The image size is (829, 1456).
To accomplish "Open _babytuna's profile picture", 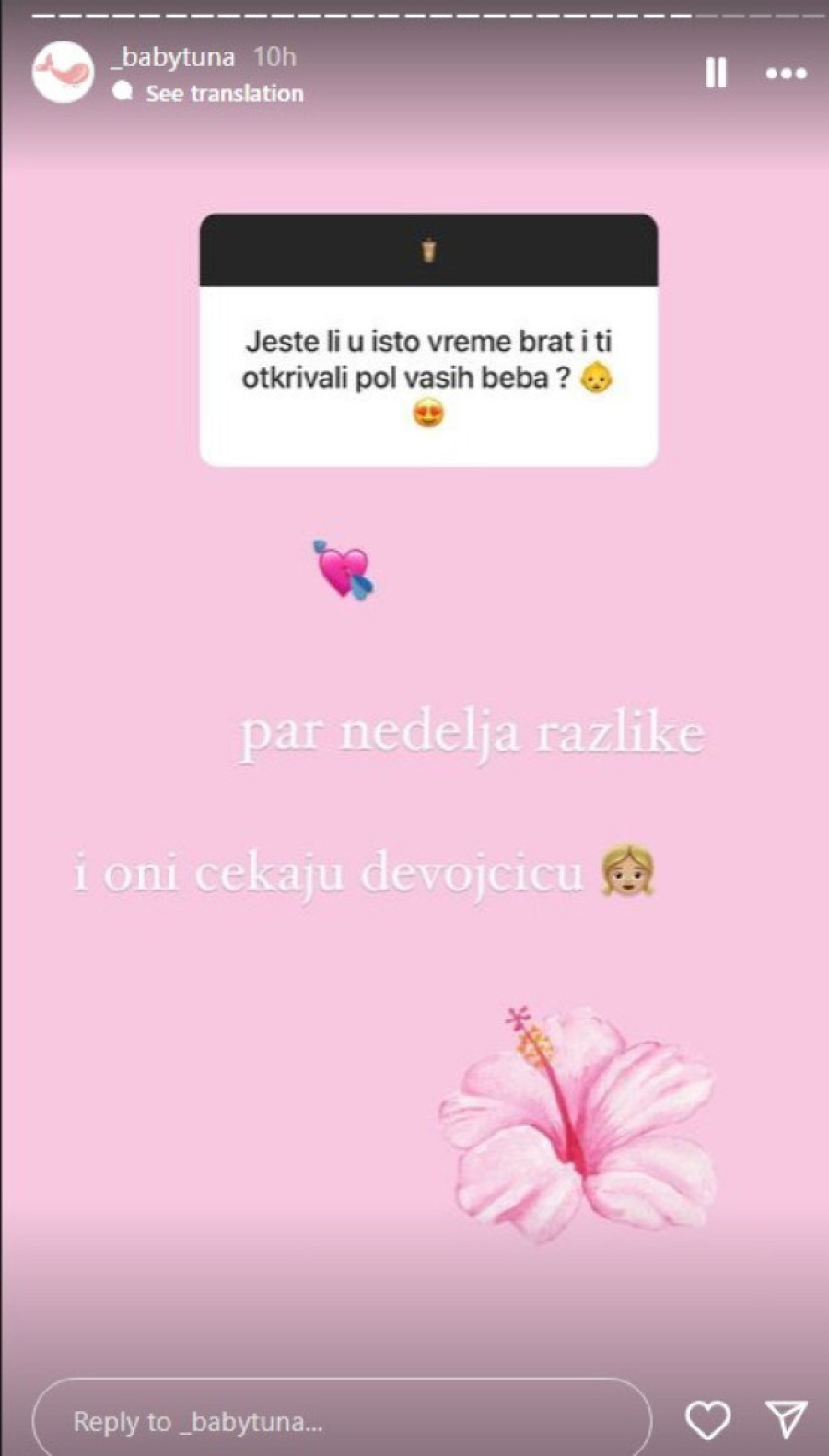I will (x=63, y=73).
